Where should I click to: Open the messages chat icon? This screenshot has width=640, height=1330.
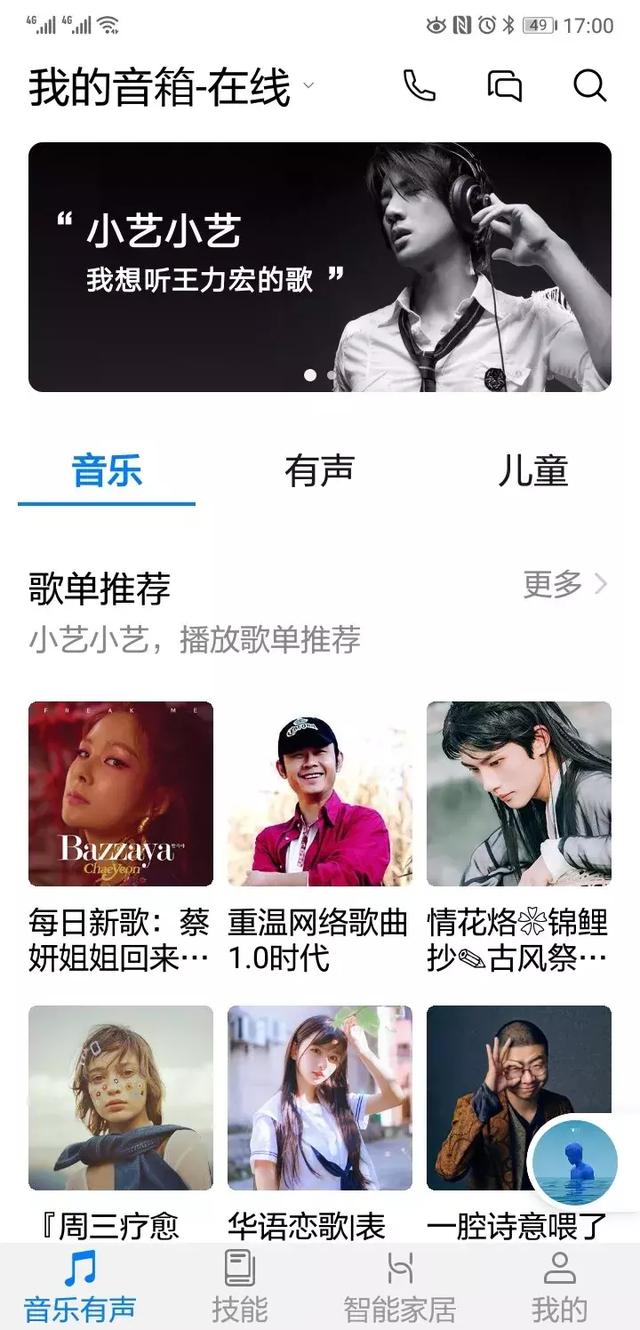[504, 86]
